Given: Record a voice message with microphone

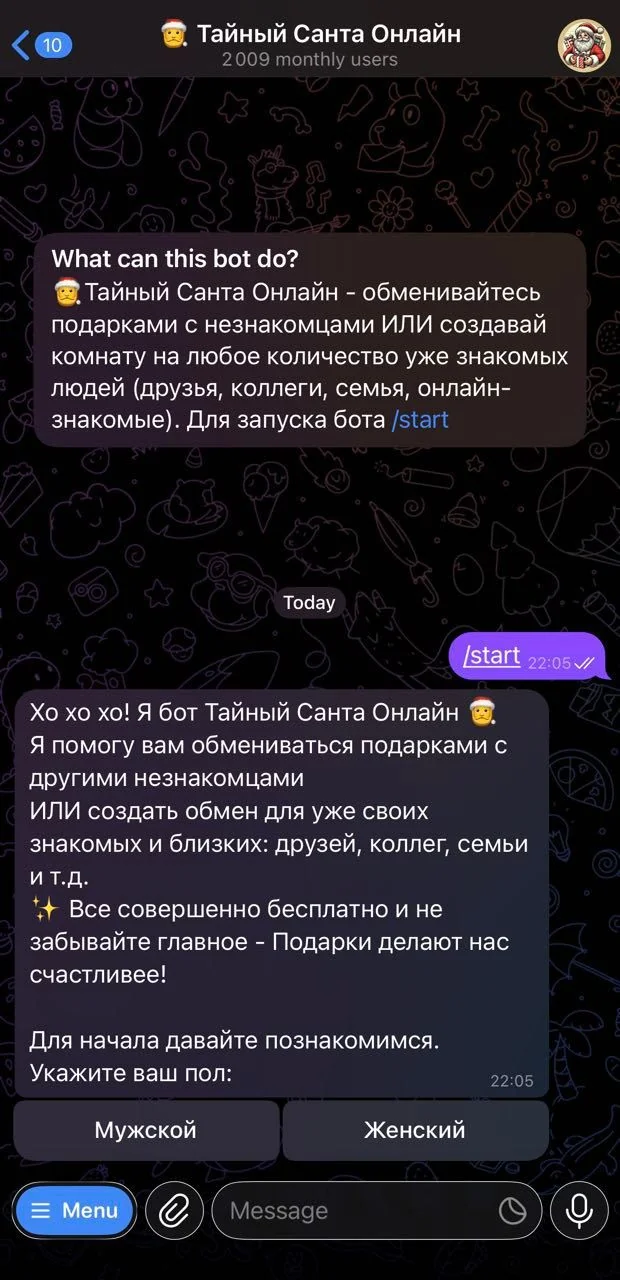Looking at the screenshot, I should (579, 1210).
